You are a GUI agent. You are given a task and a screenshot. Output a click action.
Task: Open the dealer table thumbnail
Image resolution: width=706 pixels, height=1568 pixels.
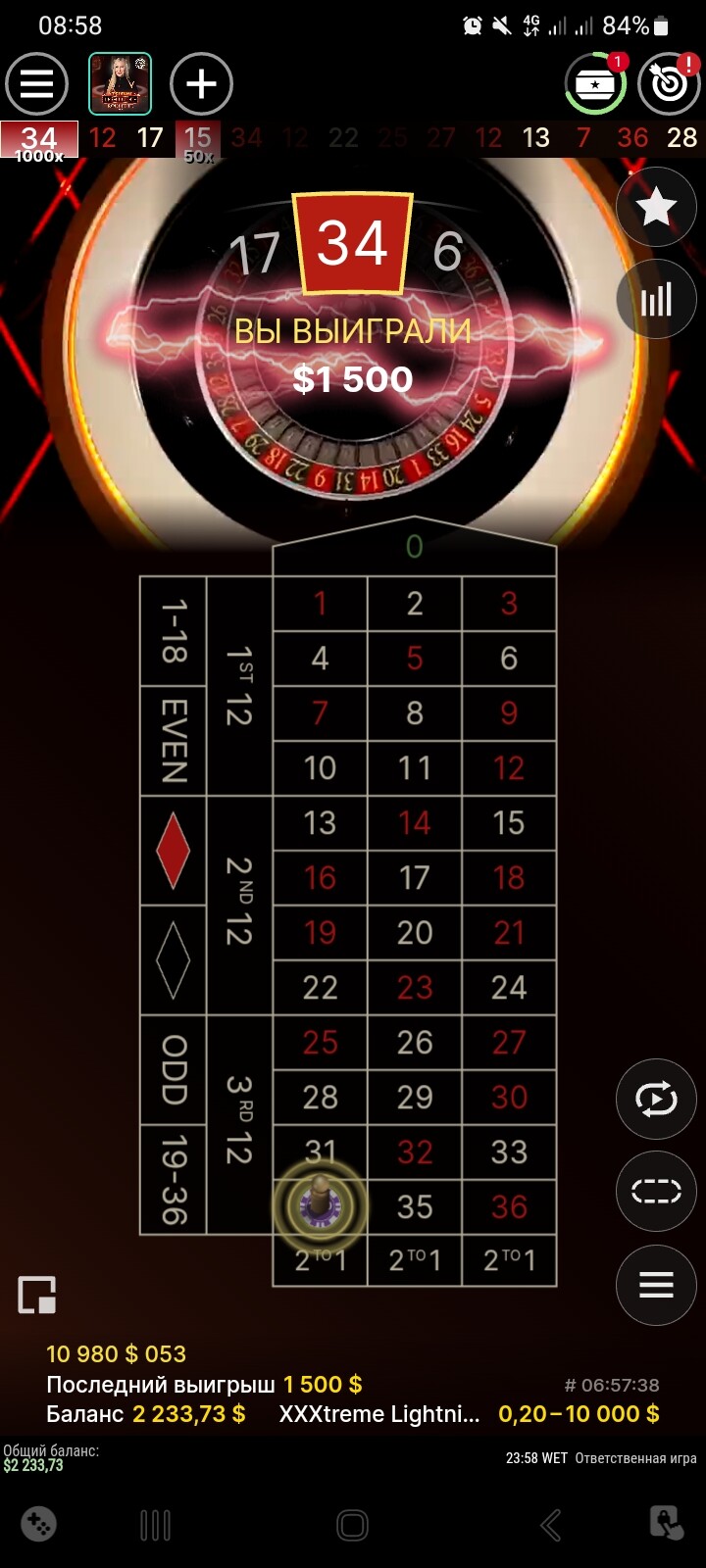click(x=120, y=84)
